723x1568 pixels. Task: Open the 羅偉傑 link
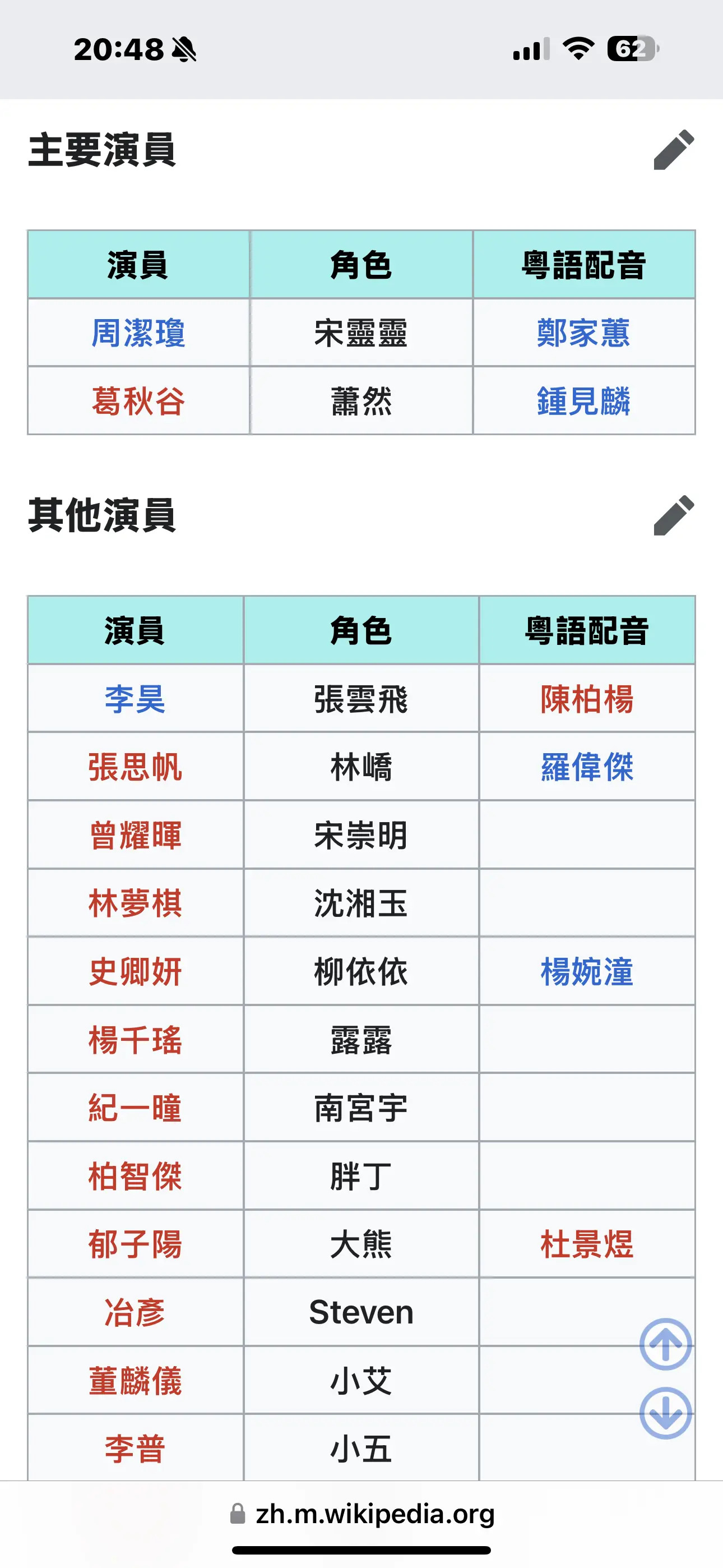pyautogui.click(x=587, y=767)
